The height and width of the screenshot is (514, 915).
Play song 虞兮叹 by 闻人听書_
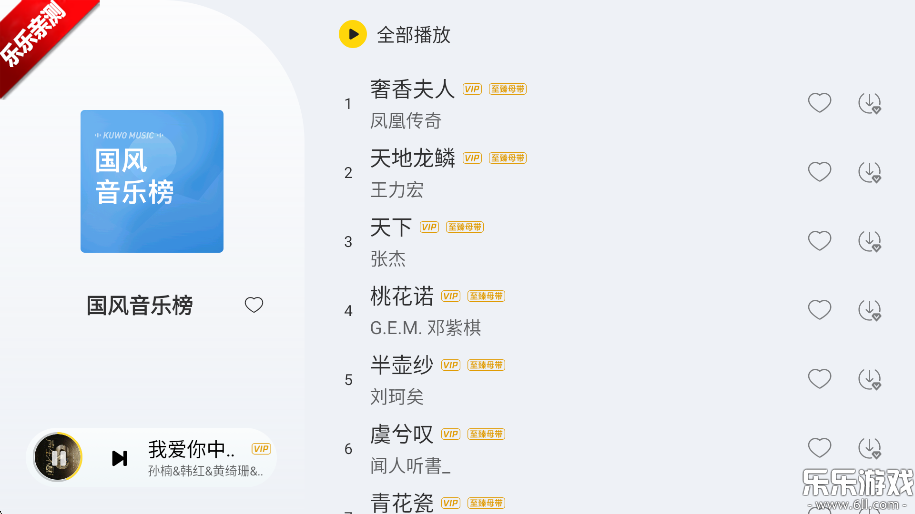pyautogui.click(x=402, y=435)
